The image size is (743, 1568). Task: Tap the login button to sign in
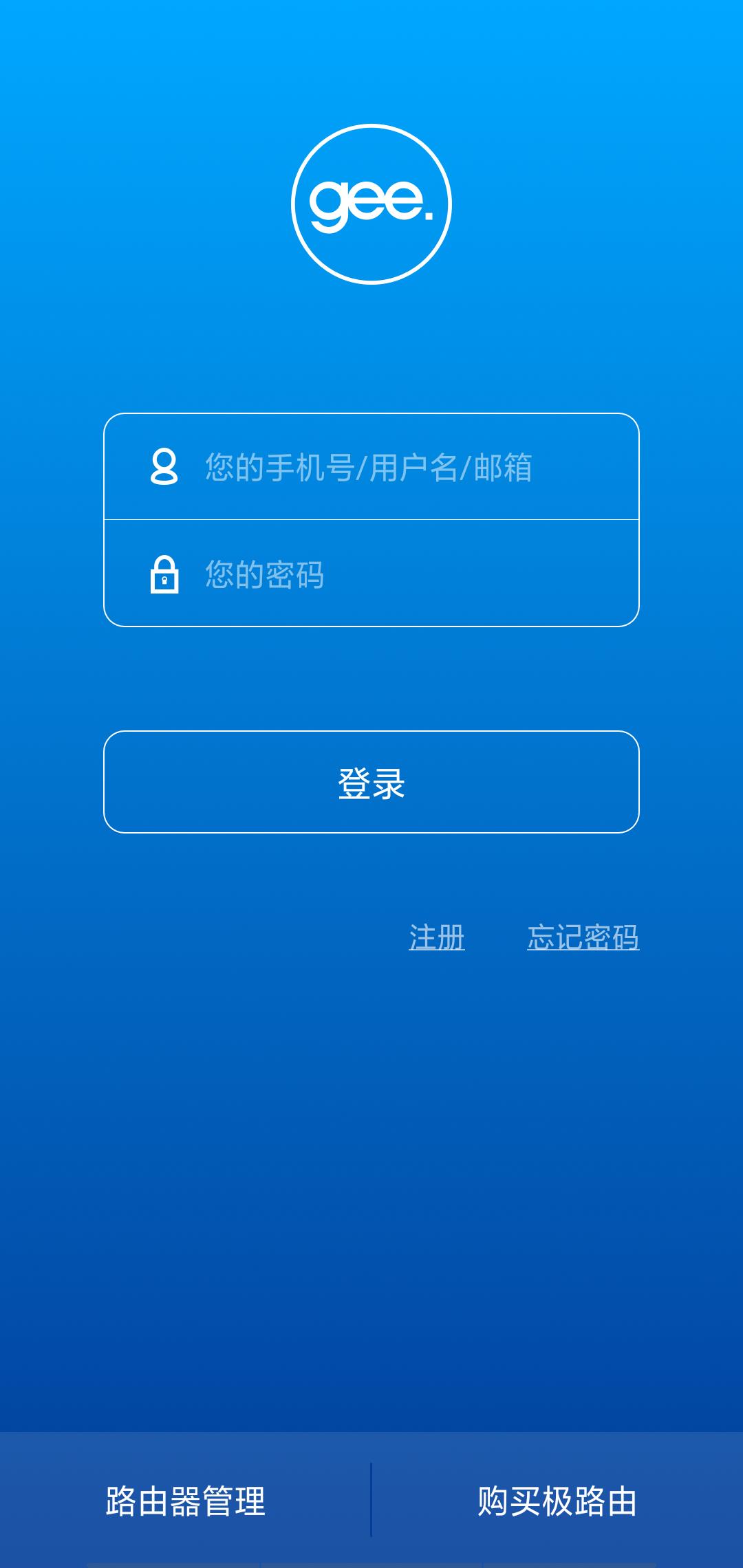pyautogui.click(x=371, y=784)
